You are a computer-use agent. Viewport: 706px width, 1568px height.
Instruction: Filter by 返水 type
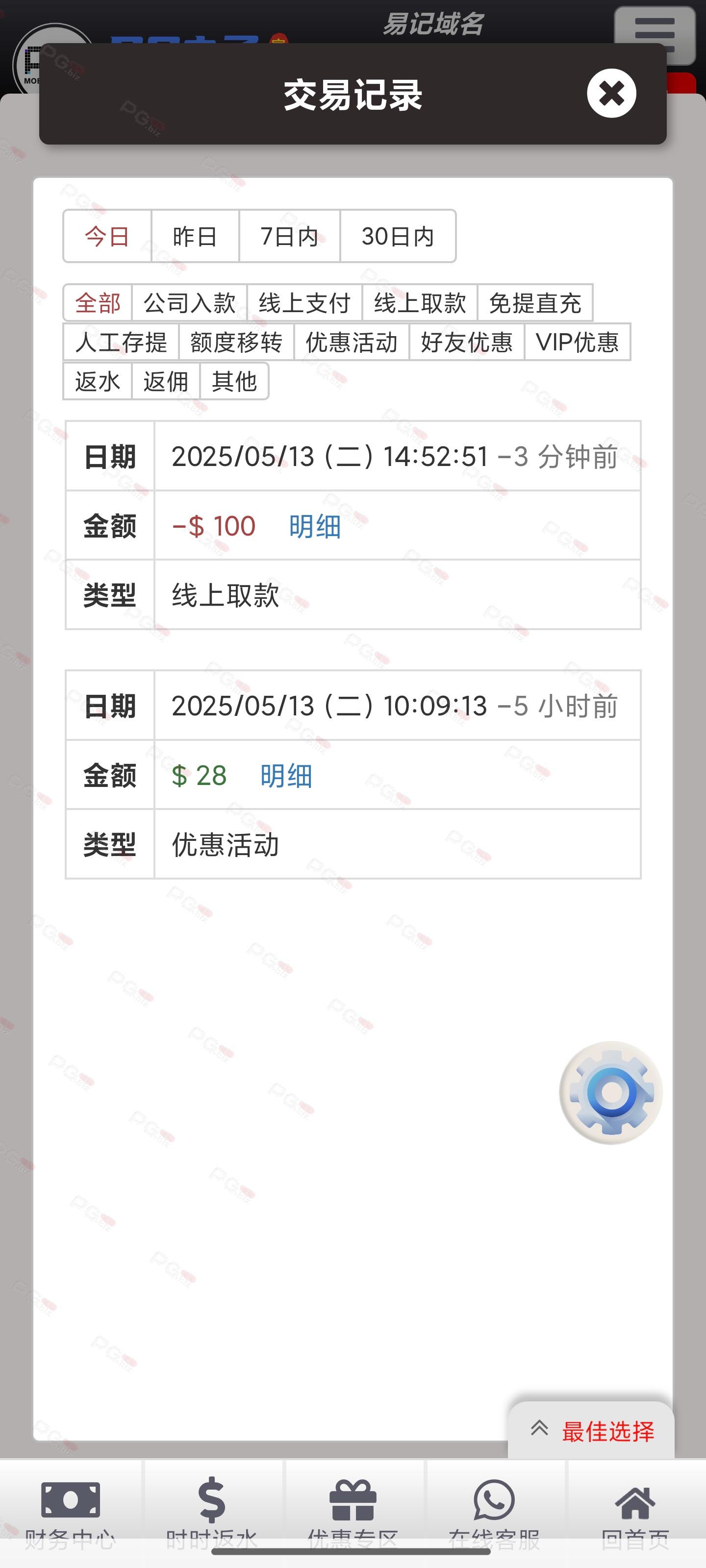pos(98,382)
